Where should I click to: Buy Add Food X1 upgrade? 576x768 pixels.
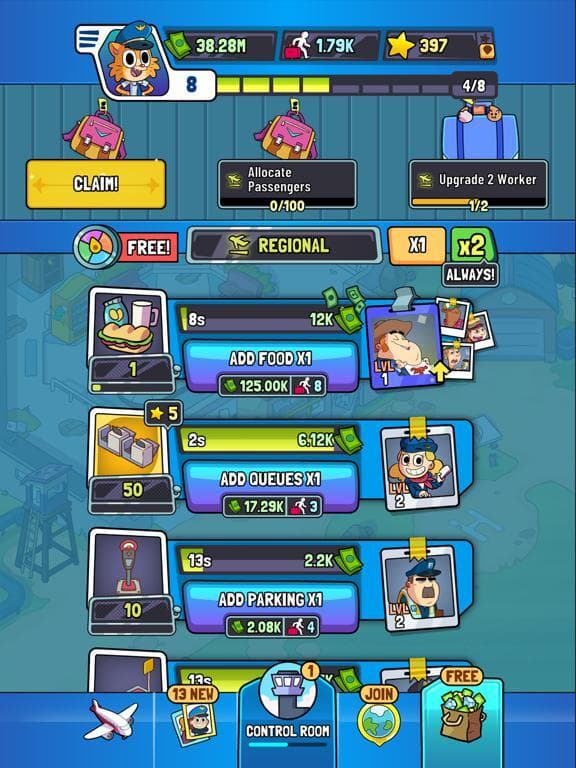(271, 366)
